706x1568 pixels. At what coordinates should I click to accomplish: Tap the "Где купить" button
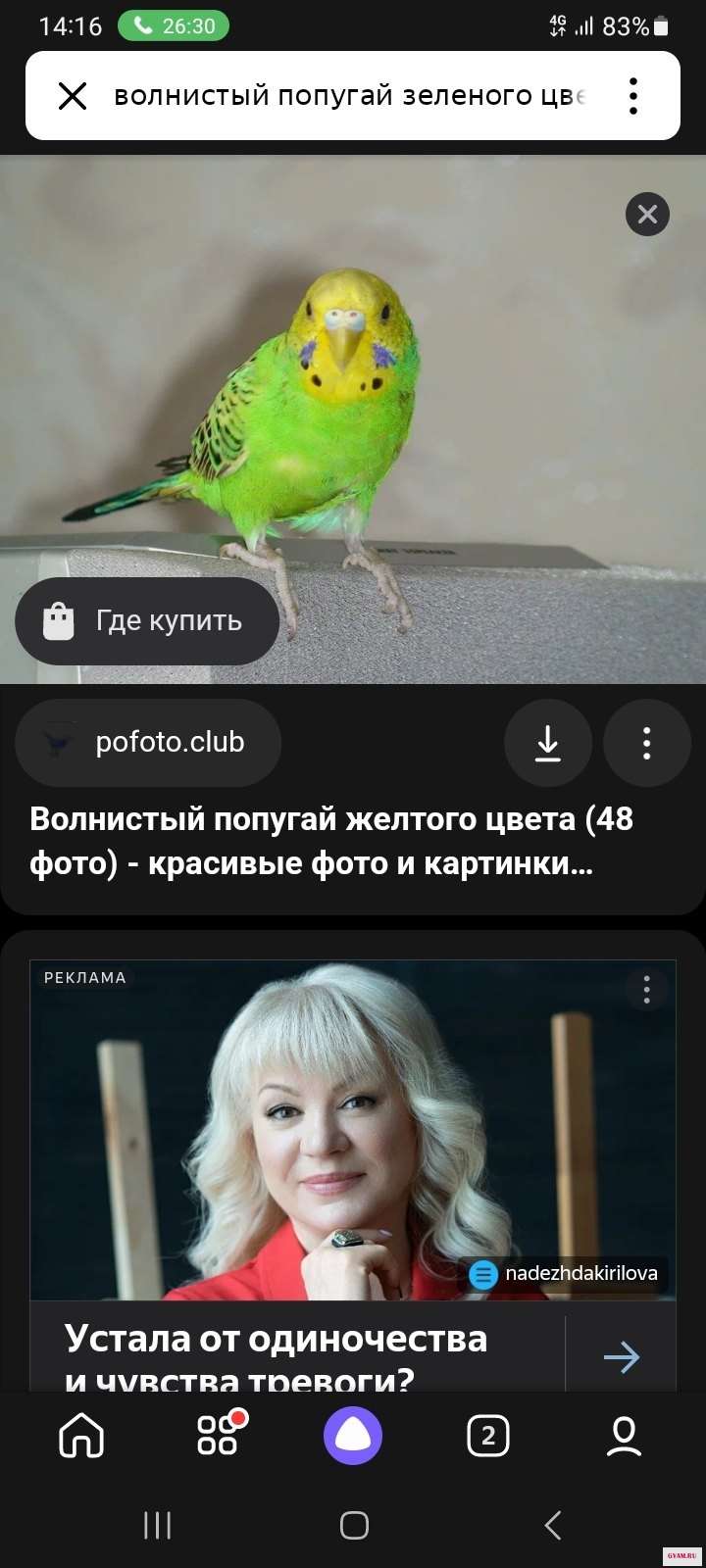coord(147,621)
